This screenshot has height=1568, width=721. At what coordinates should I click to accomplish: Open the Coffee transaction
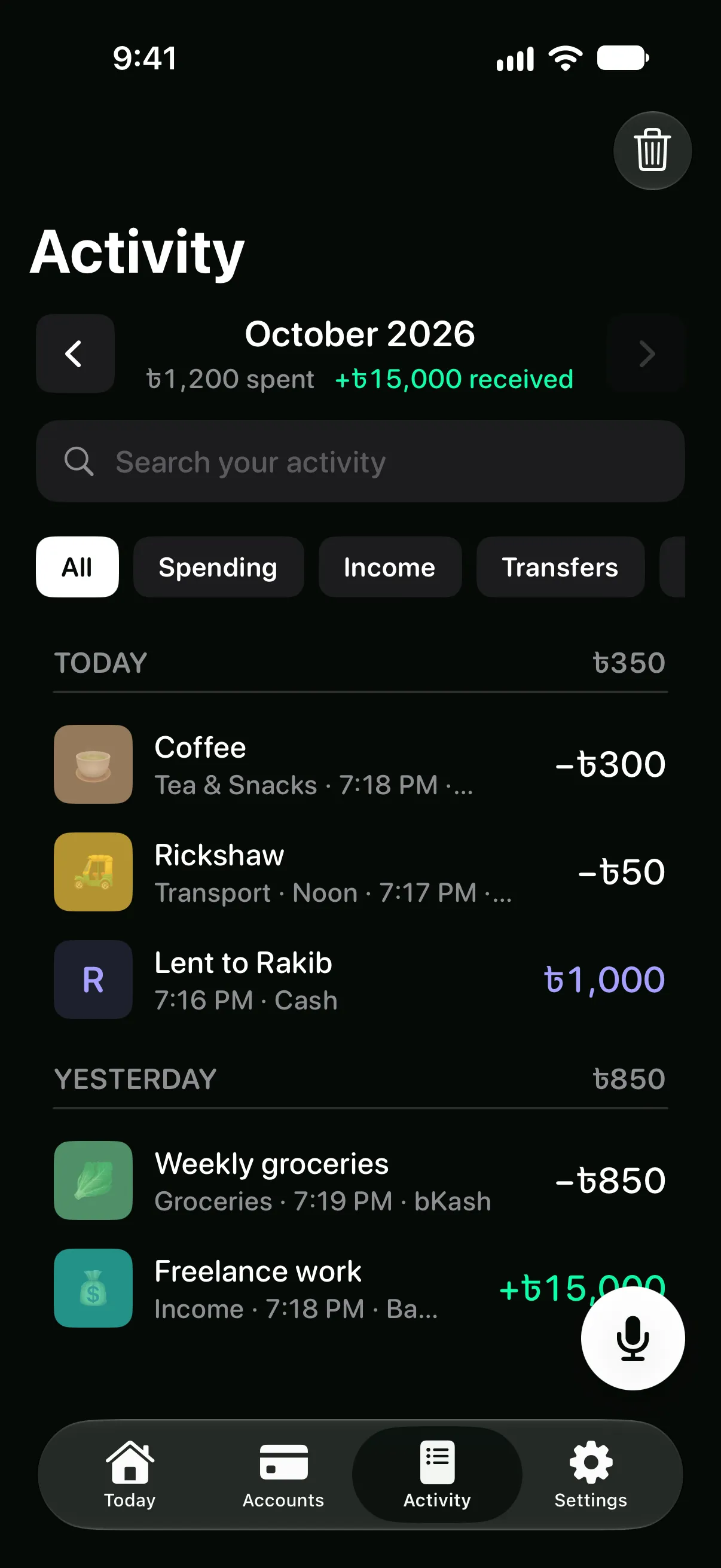pos(360,764)
